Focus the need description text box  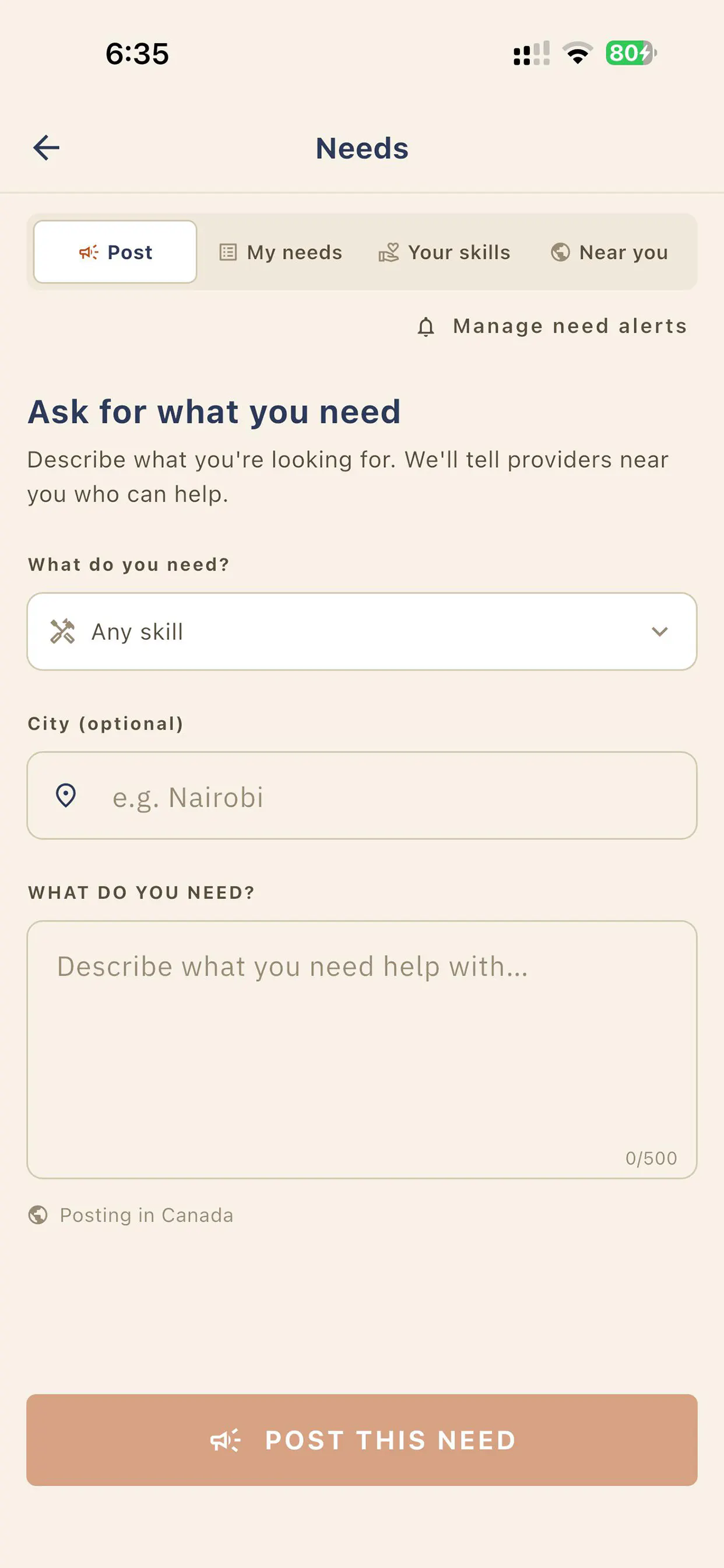(362, 1049)
